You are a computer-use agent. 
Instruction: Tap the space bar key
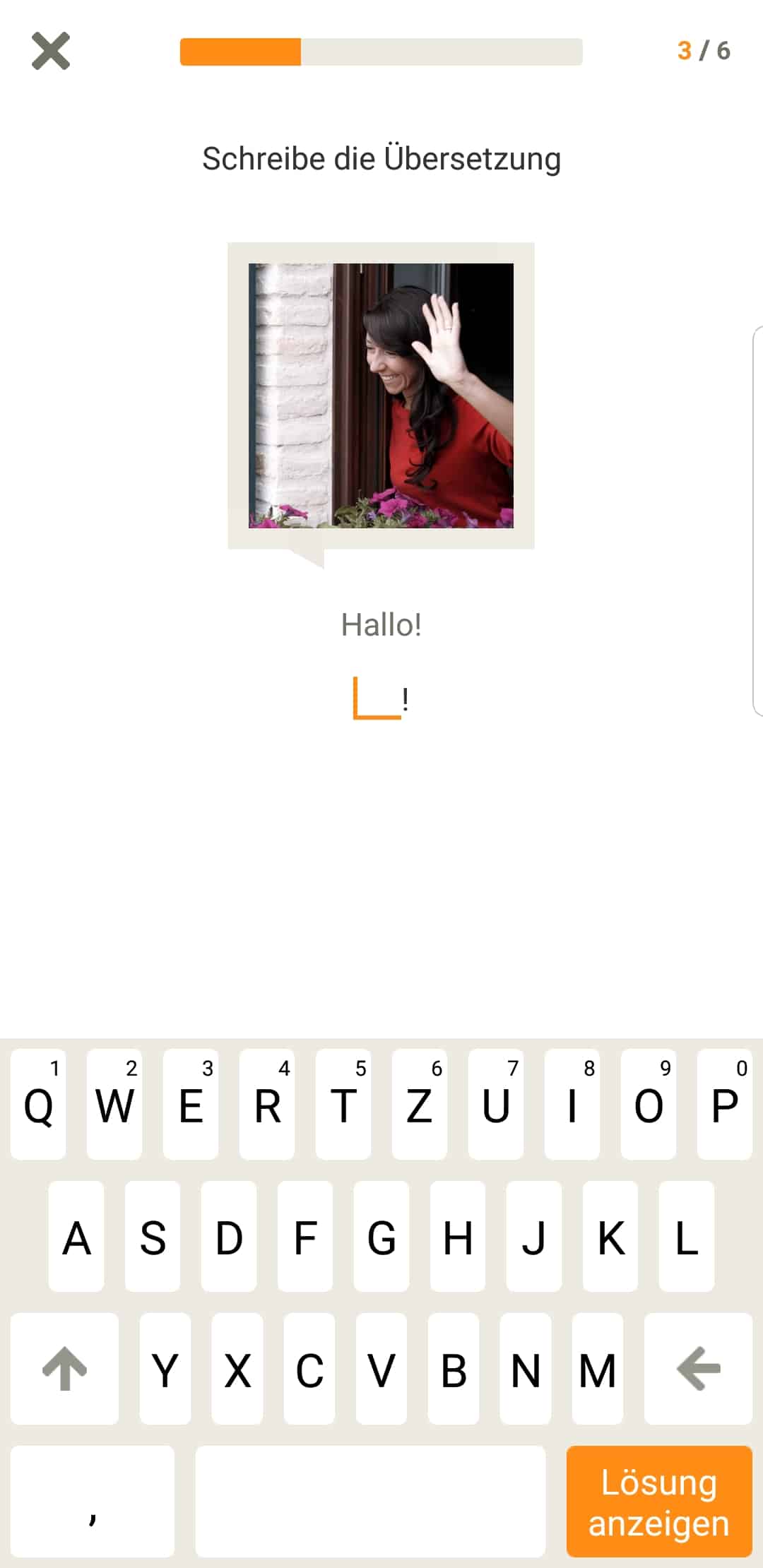370,1502
